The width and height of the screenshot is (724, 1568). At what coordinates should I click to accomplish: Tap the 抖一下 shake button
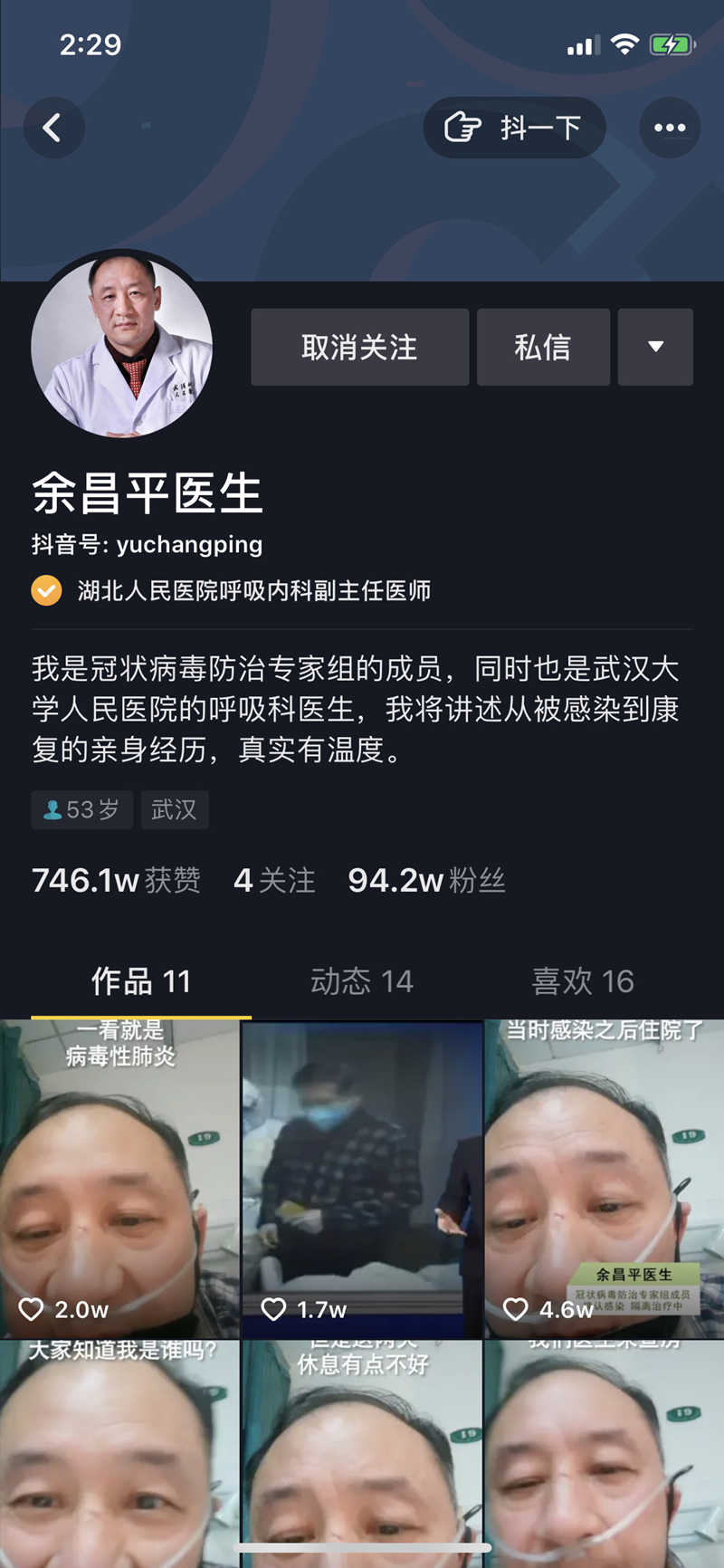tap(514, 128)
